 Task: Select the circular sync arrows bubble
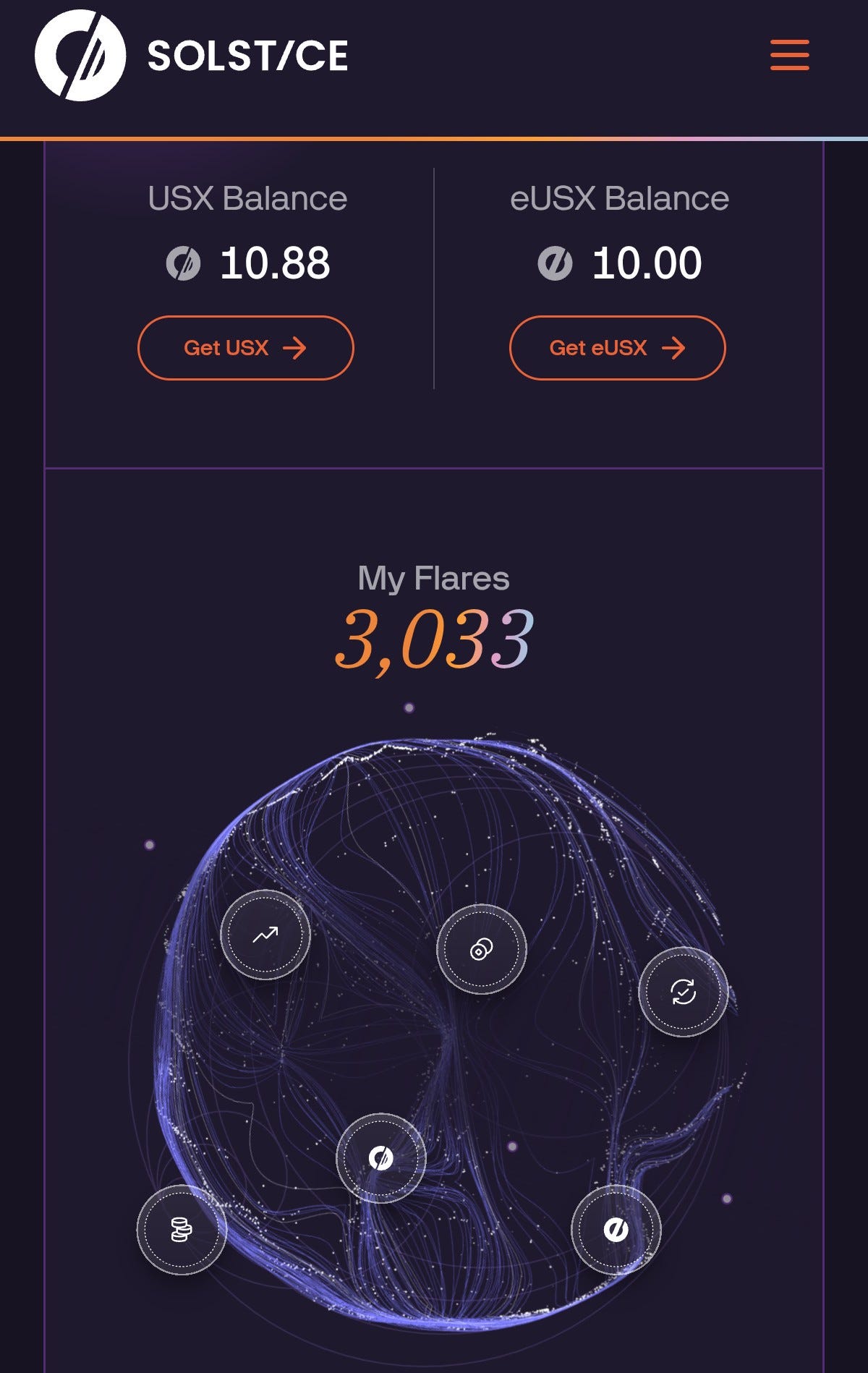(x=683, y=992)
